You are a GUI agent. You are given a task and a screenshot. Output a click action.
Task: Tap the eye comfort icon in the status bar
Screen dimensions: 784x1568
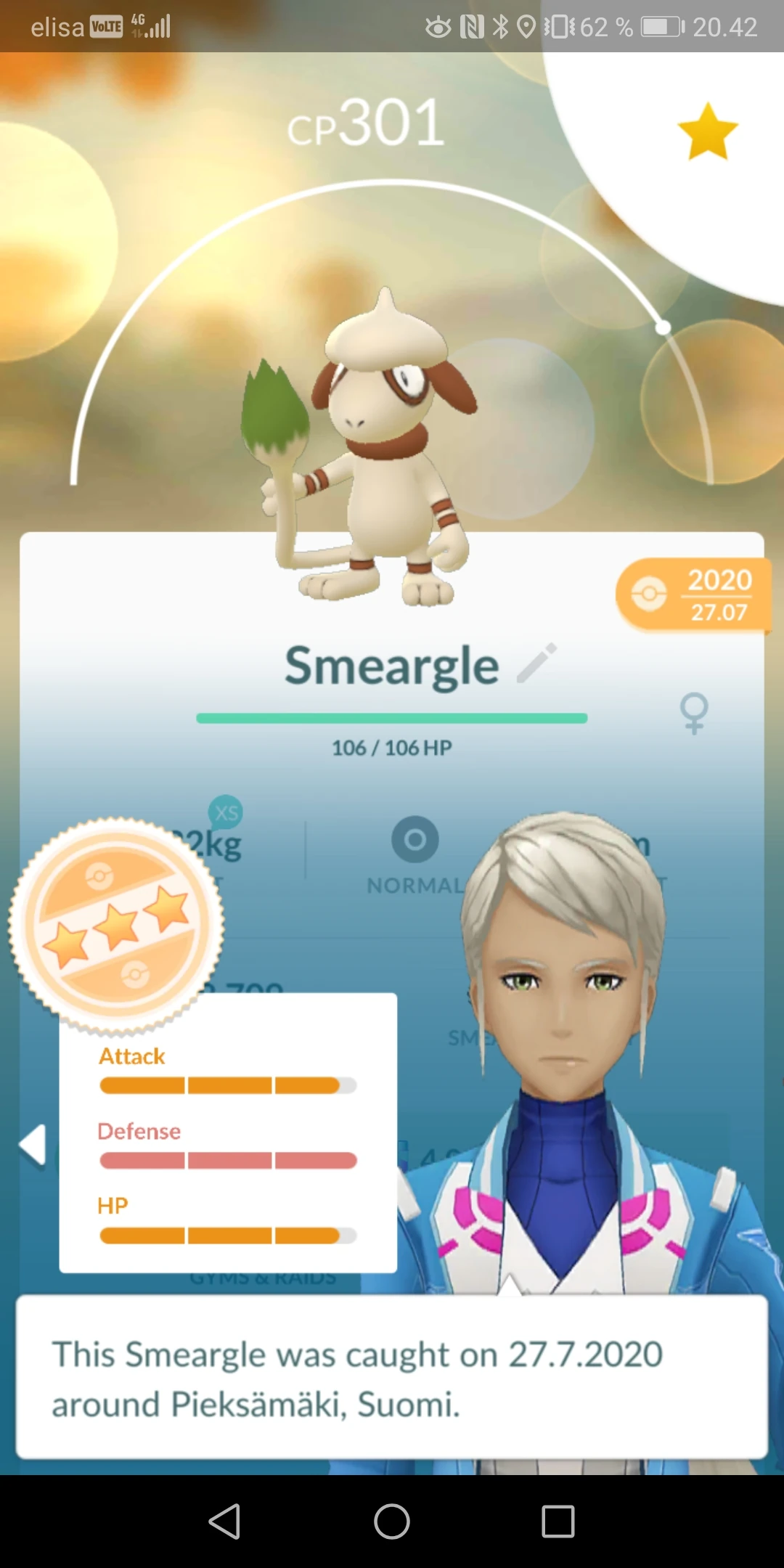click(x=437, y=27)
